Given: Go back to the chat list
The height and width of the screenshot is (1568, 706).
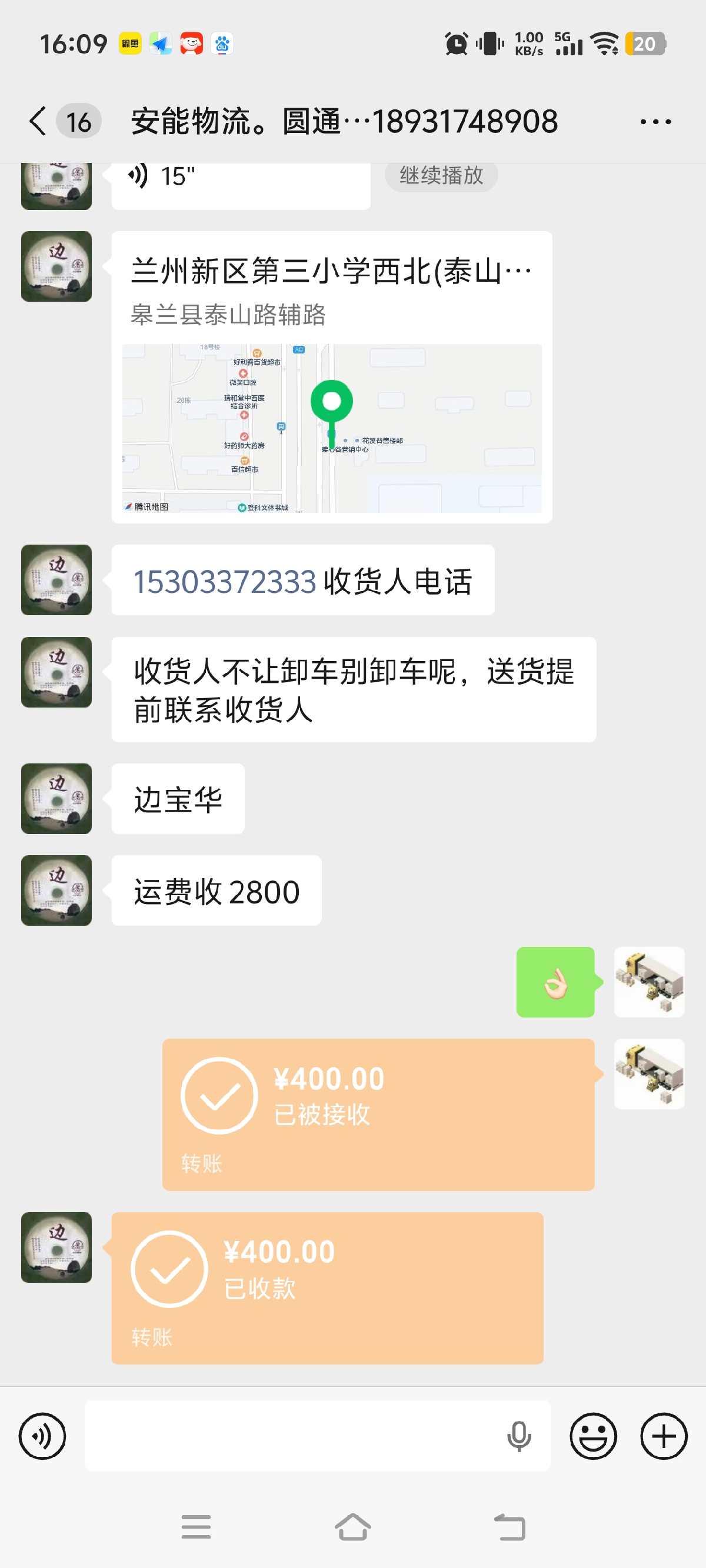Looking at the screenshot, I should click(x=38, y=121).
